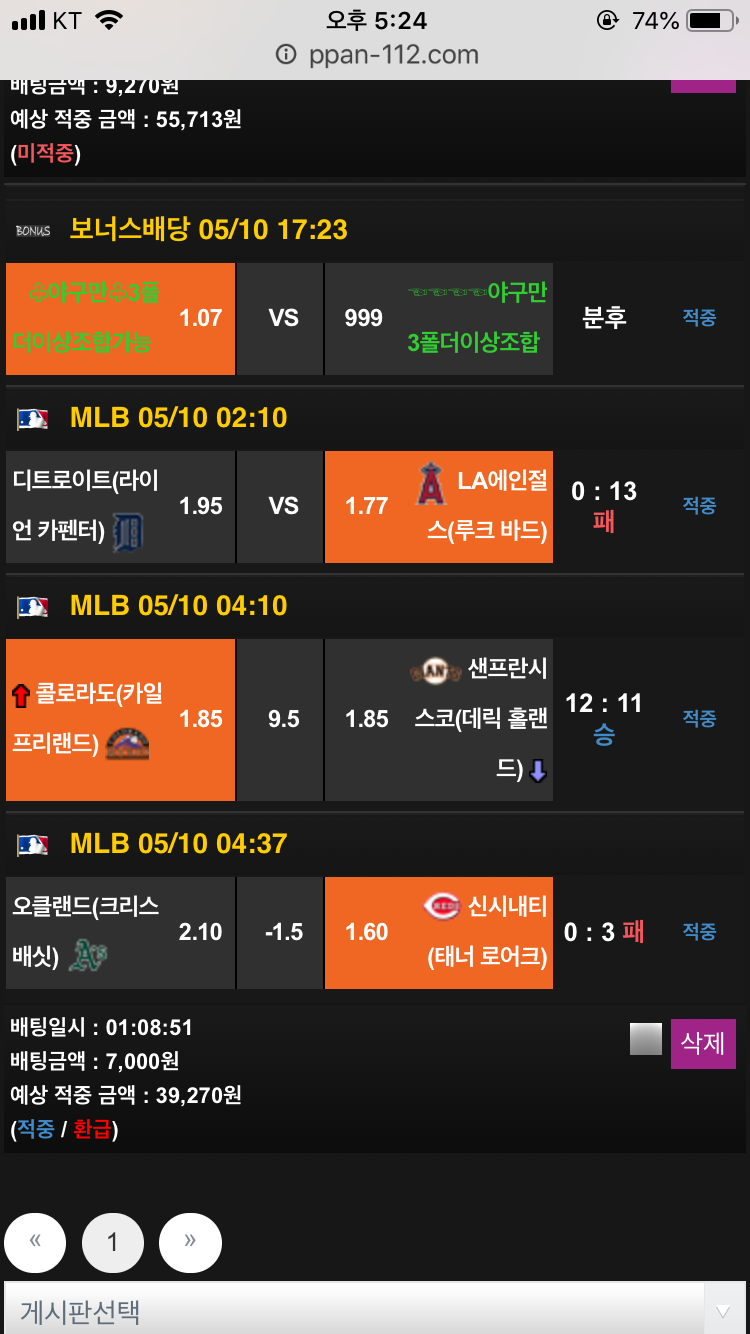Select page 1 in pagination
Image resolution: width=750 pixels, height=1334 pixels.
[x=112, y=1242]
